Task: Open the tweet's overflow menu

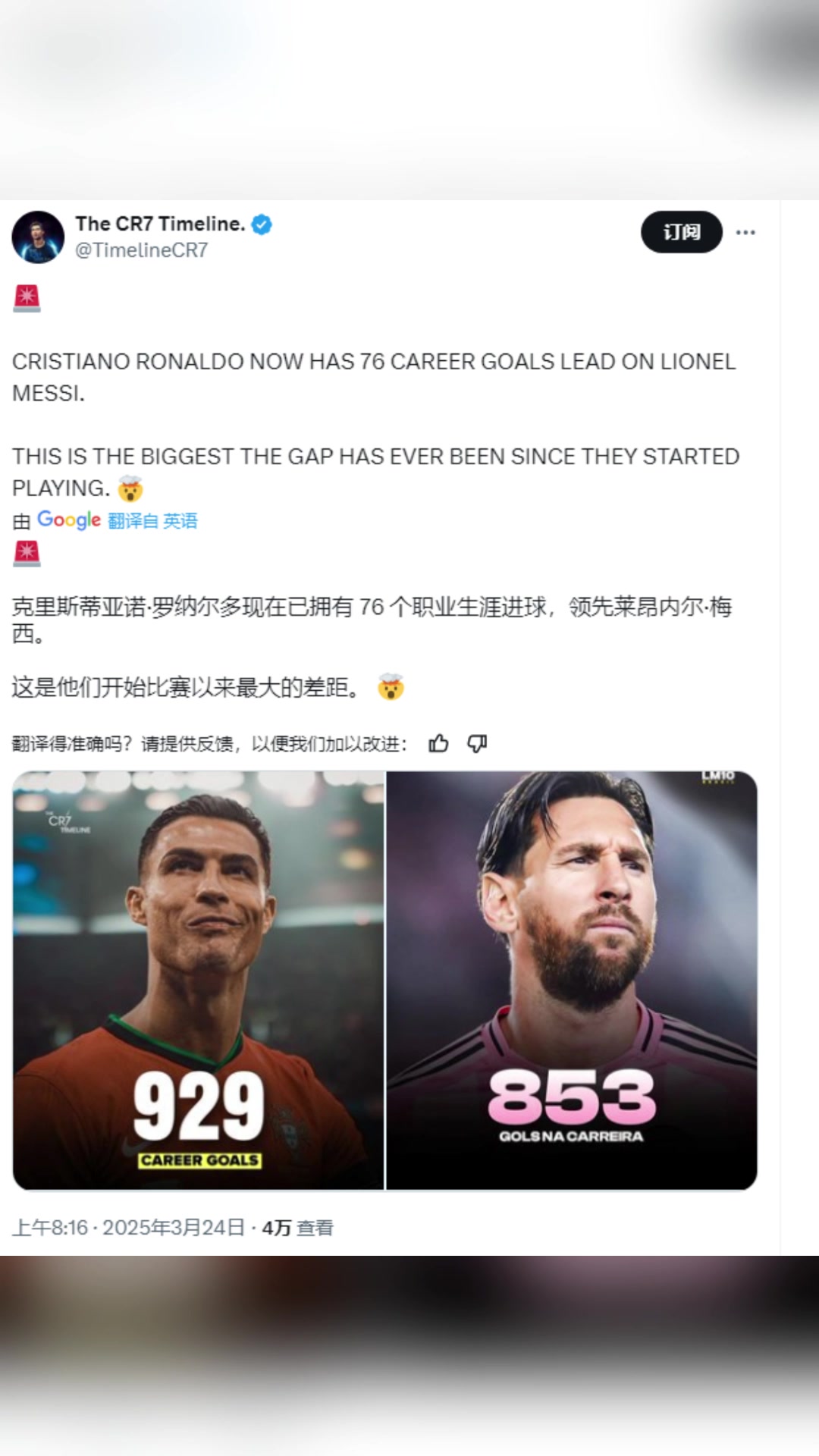Action: 745,232
